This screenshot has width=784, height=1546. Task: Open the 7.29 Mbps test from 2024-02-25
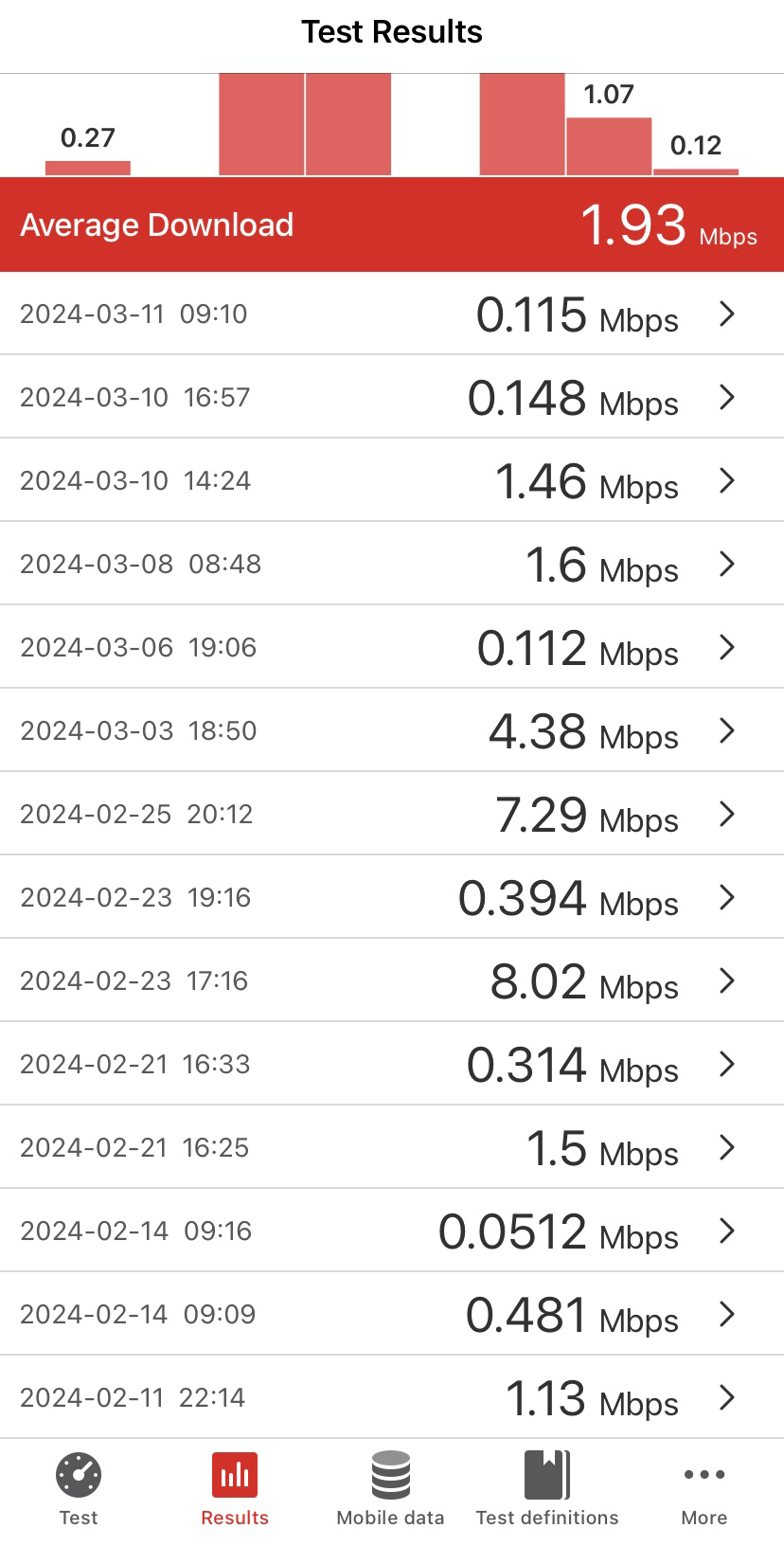coord(392,814)
